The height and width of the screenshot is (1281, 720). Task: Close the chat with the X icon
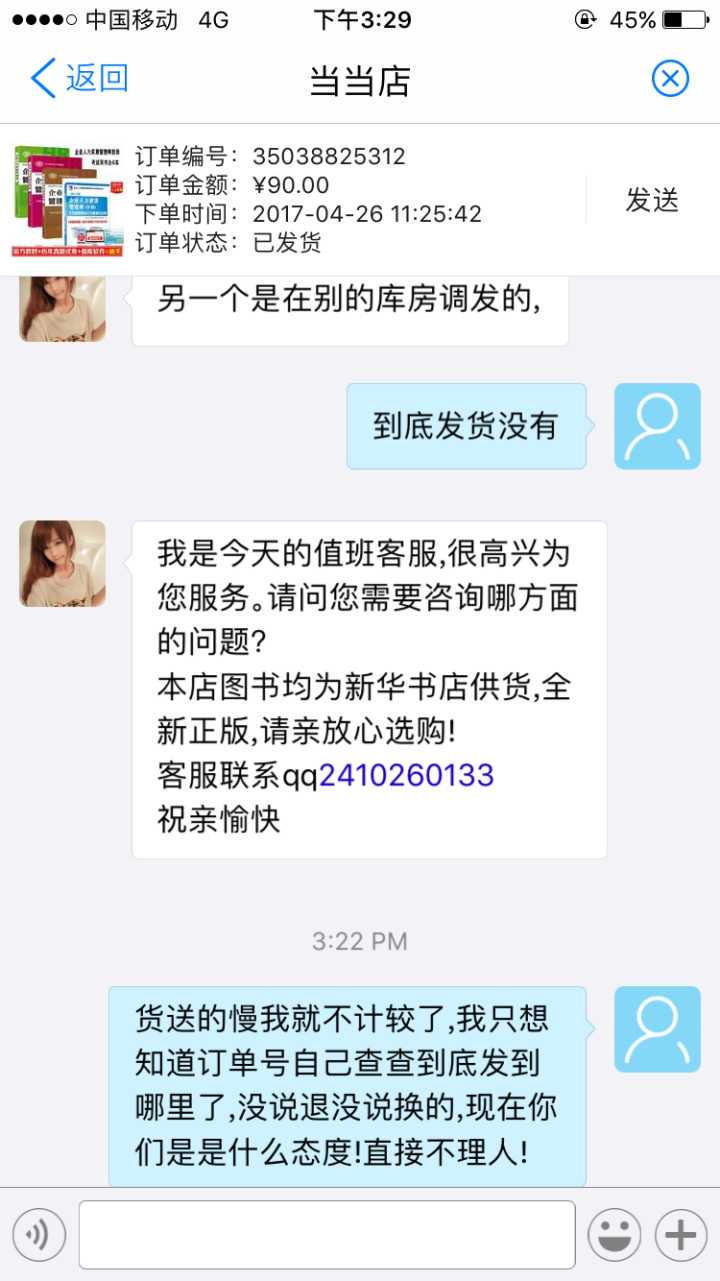point(670,78)
